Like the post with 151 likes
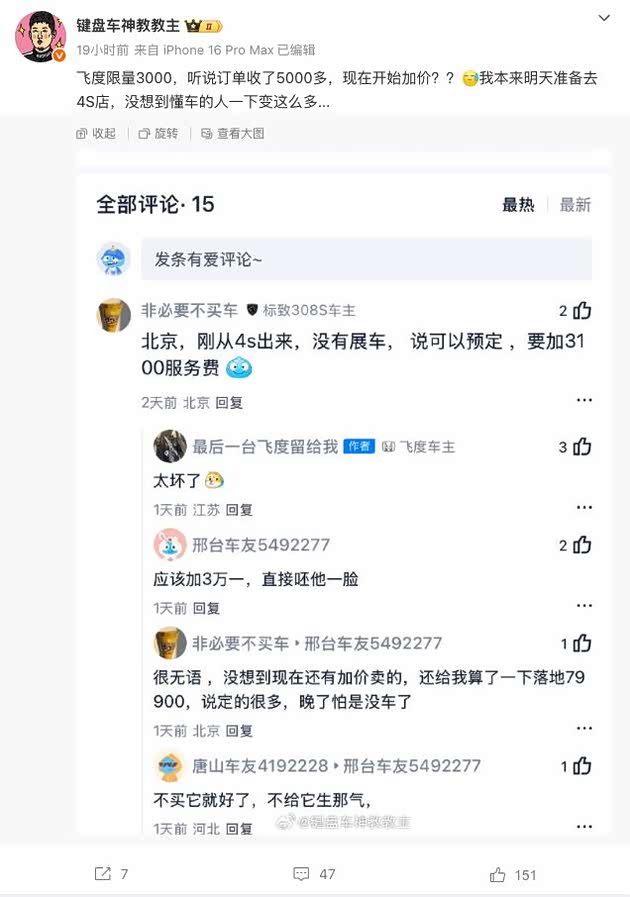This screenshot has width=630, height=897. coord(513,874)
